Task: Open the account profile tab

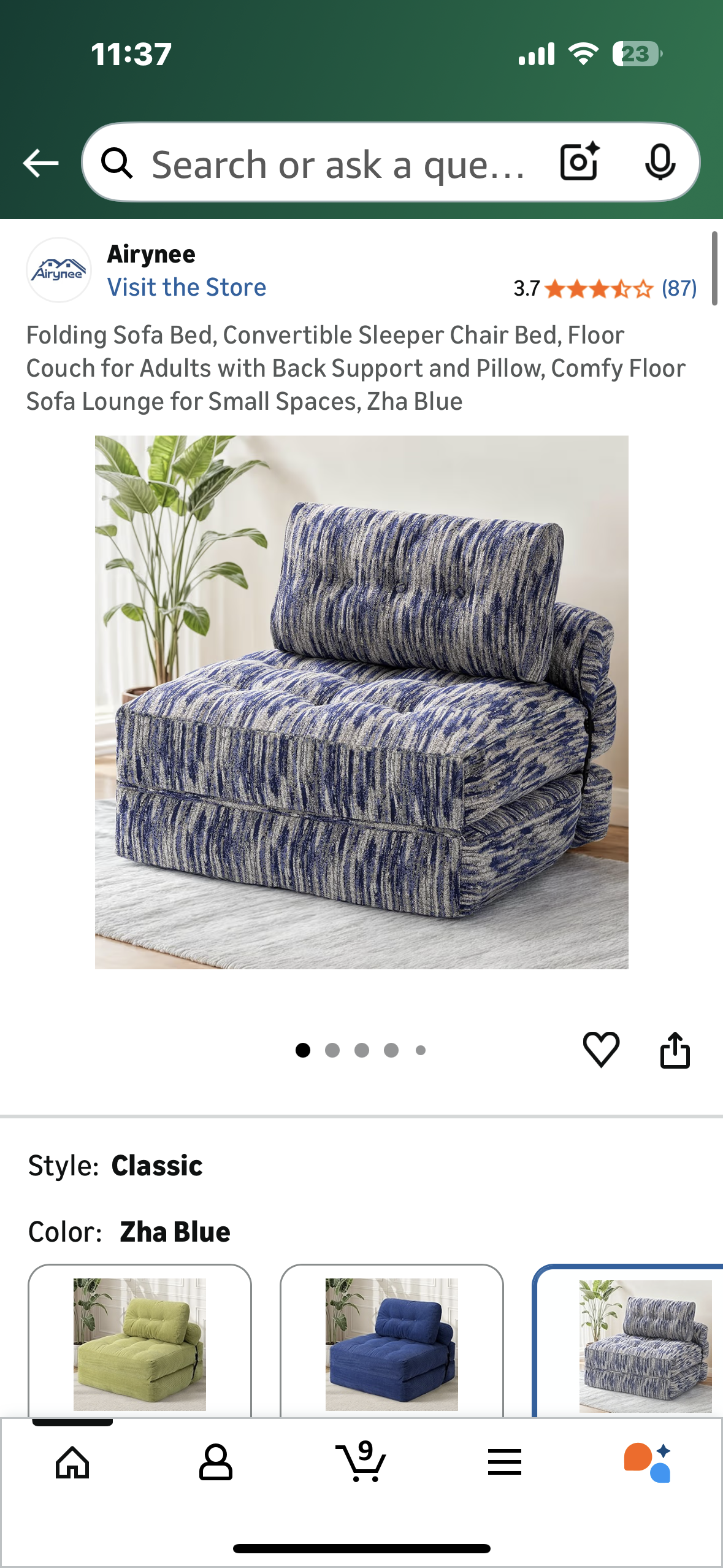Action: tap(216, 1462)
